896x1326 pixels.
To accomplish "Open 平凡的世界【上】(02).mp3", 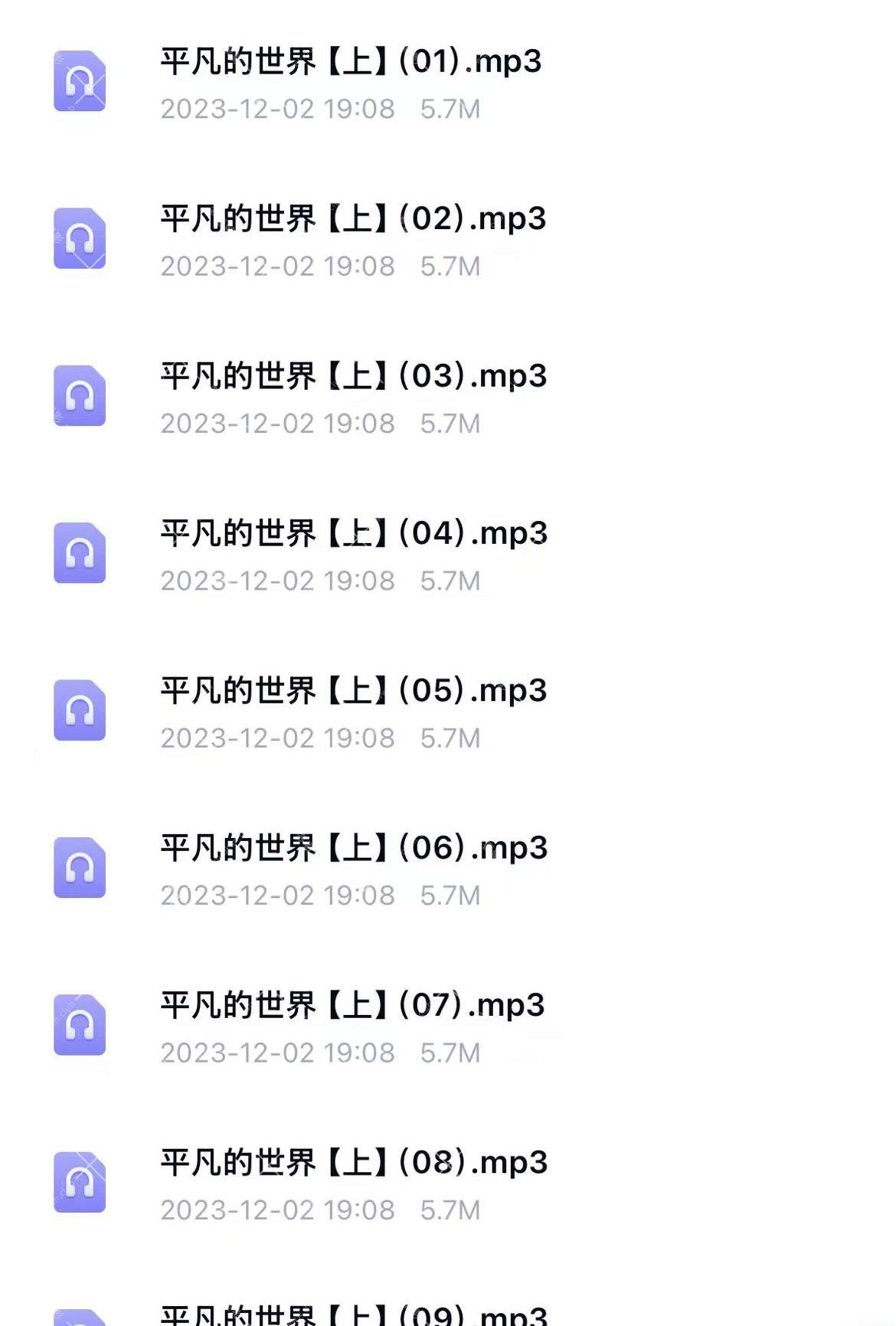I will click(352, 219).
